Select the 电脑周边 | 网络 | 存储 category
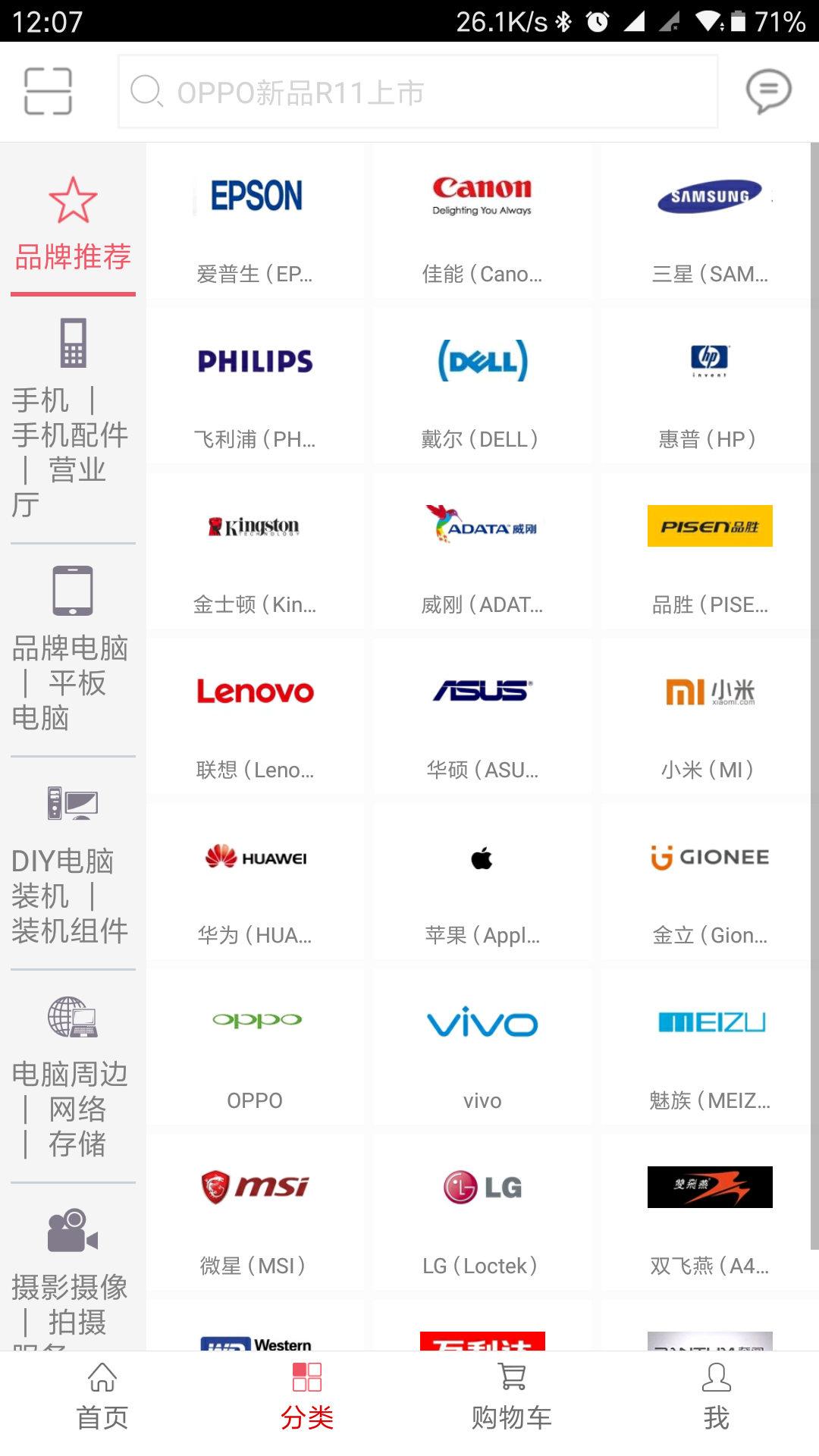The width and height of the screenshot is (819, 1456). (73, 1077)
